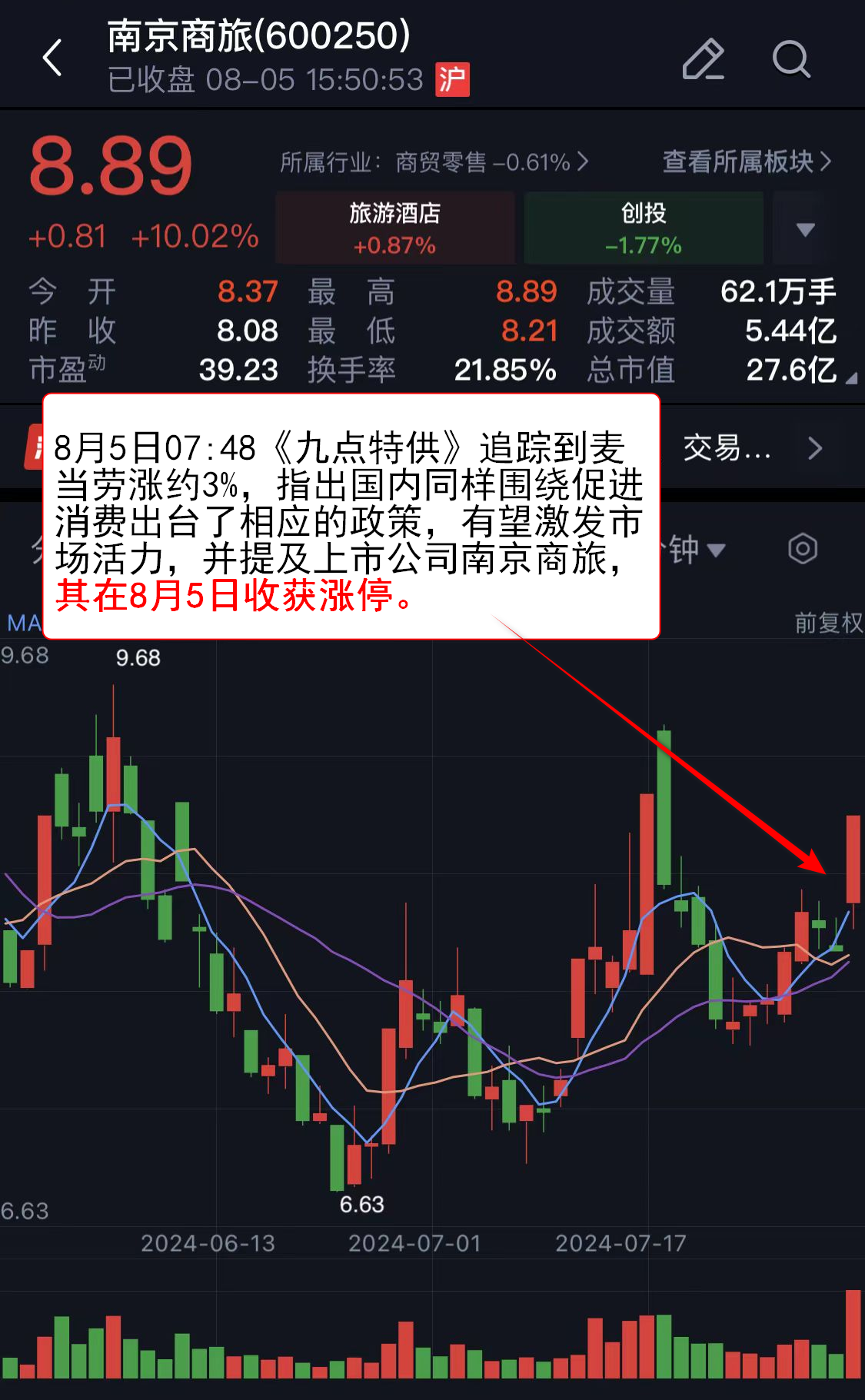This screenshot has width=865, height=1400.
Task: Open 所属行业 商贸零售 industry link
Action: (x=434, y=162)
